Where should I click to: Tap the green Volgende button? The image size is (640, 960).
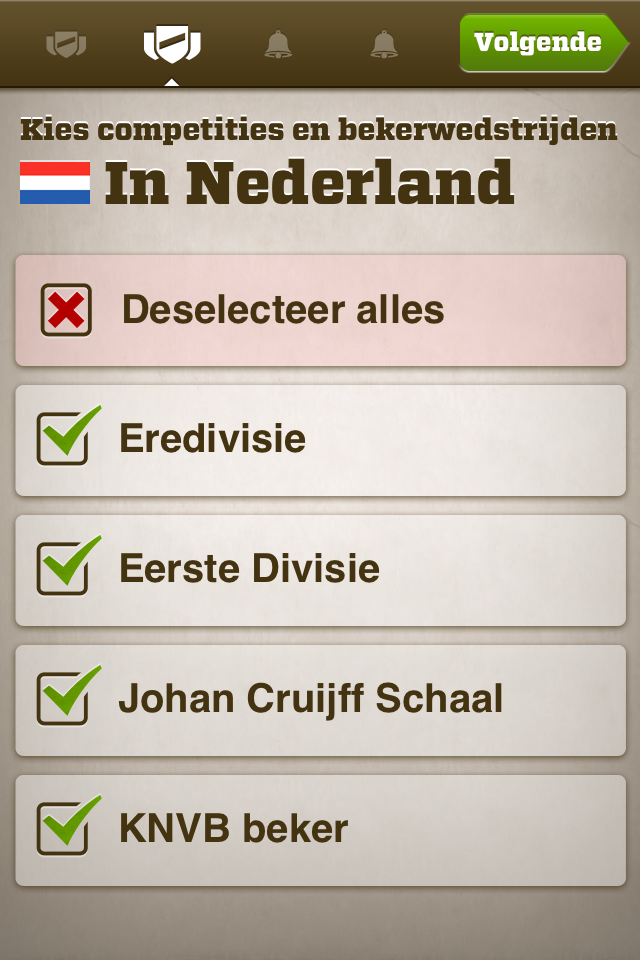[x=540, y=43]
